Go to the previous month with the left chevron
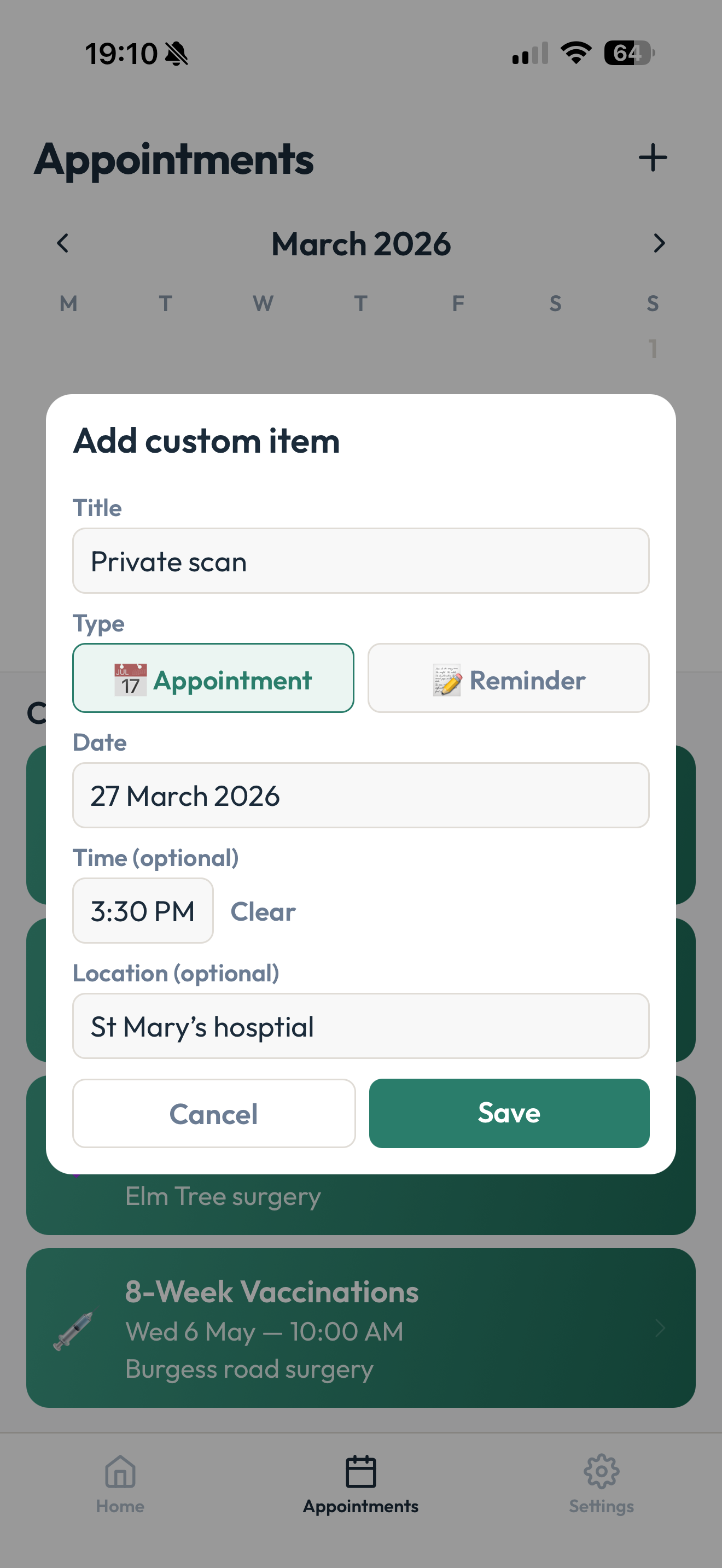The image size is (722, 1568). pos(63,243)
